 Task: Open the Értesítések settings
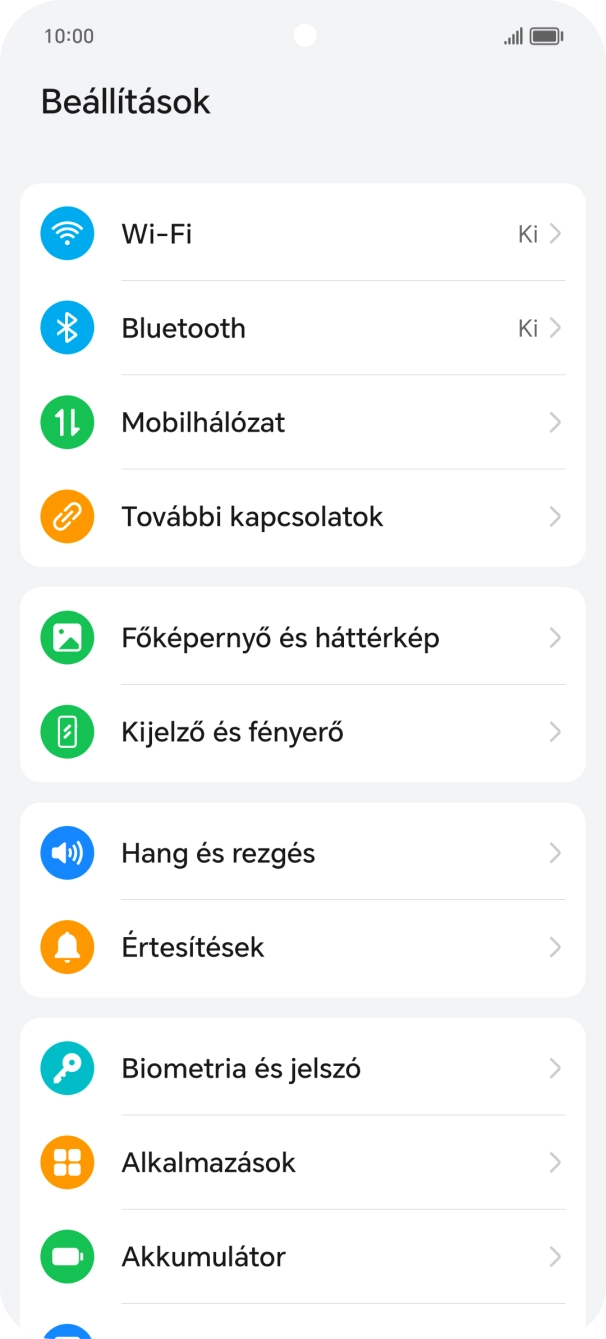302,947
